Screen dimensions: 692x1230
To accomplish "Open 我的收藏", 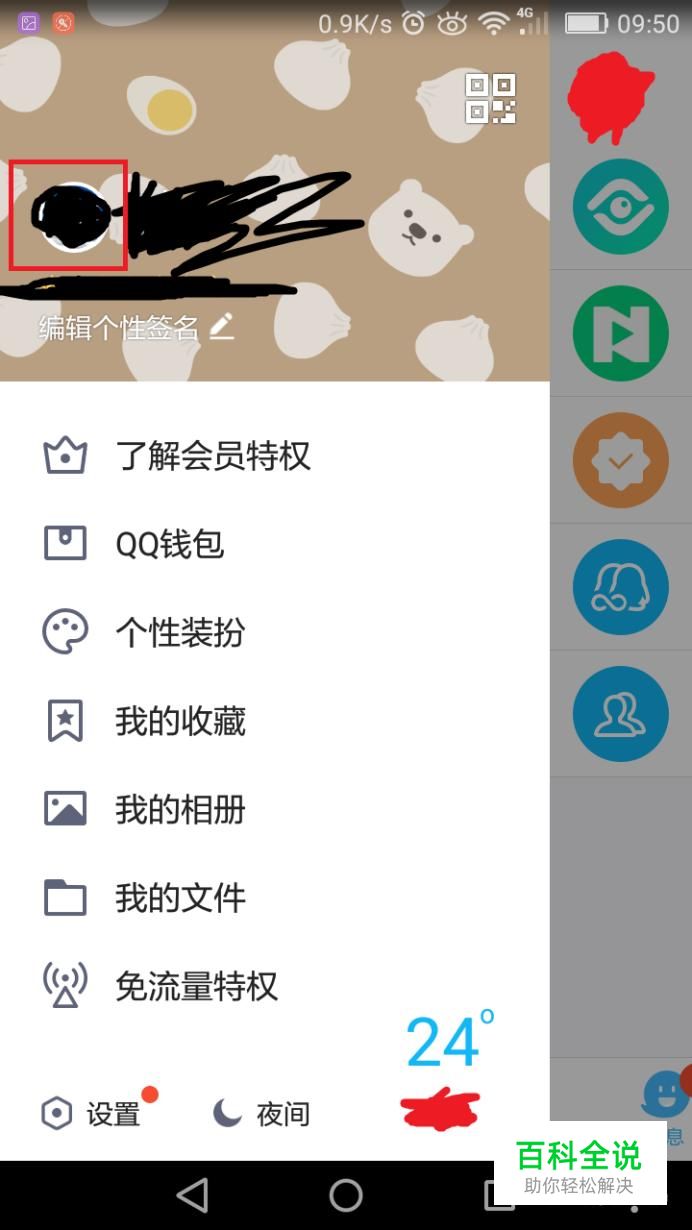I will [180, 721].
